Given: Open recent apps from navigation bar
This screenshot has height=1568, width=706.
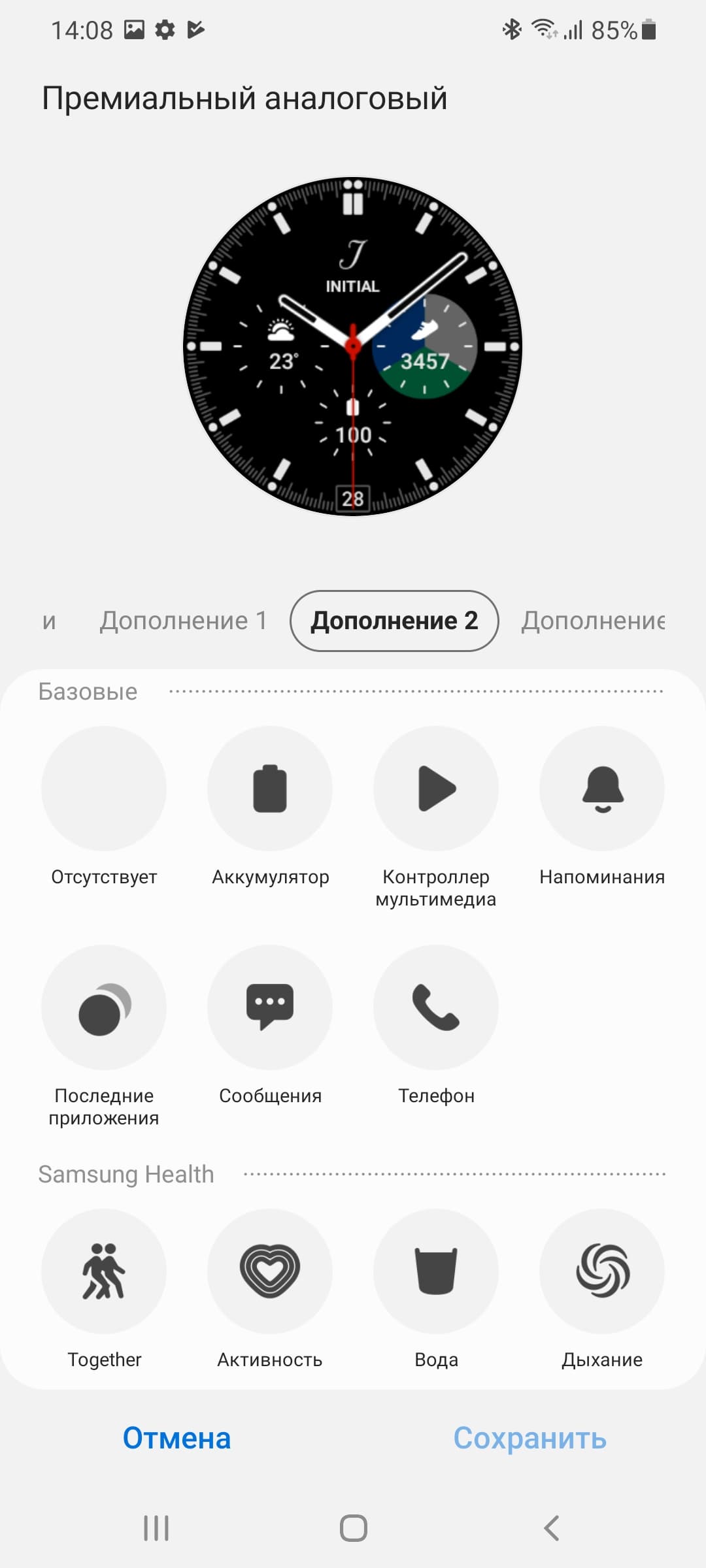Looking at the screenshot, I should [156, 1528].
